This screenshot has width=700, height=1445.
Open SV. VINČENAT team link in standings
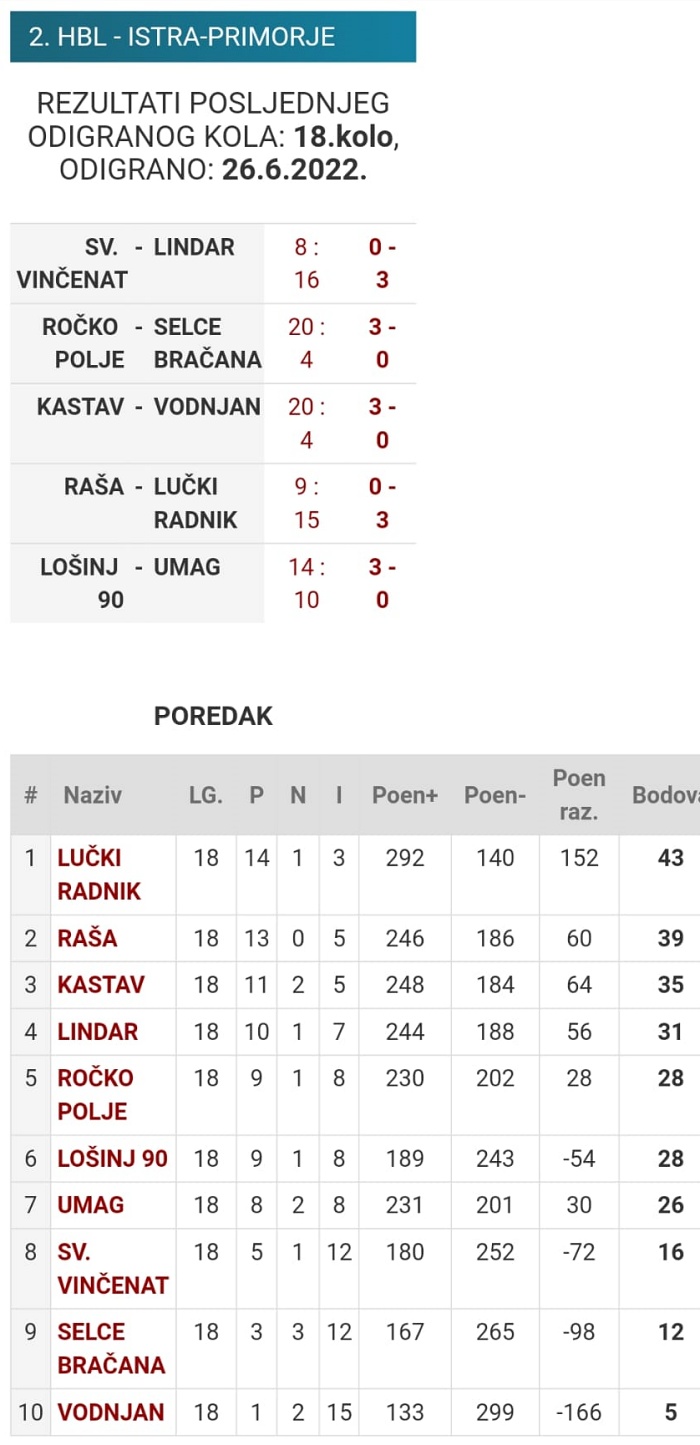113,1268
